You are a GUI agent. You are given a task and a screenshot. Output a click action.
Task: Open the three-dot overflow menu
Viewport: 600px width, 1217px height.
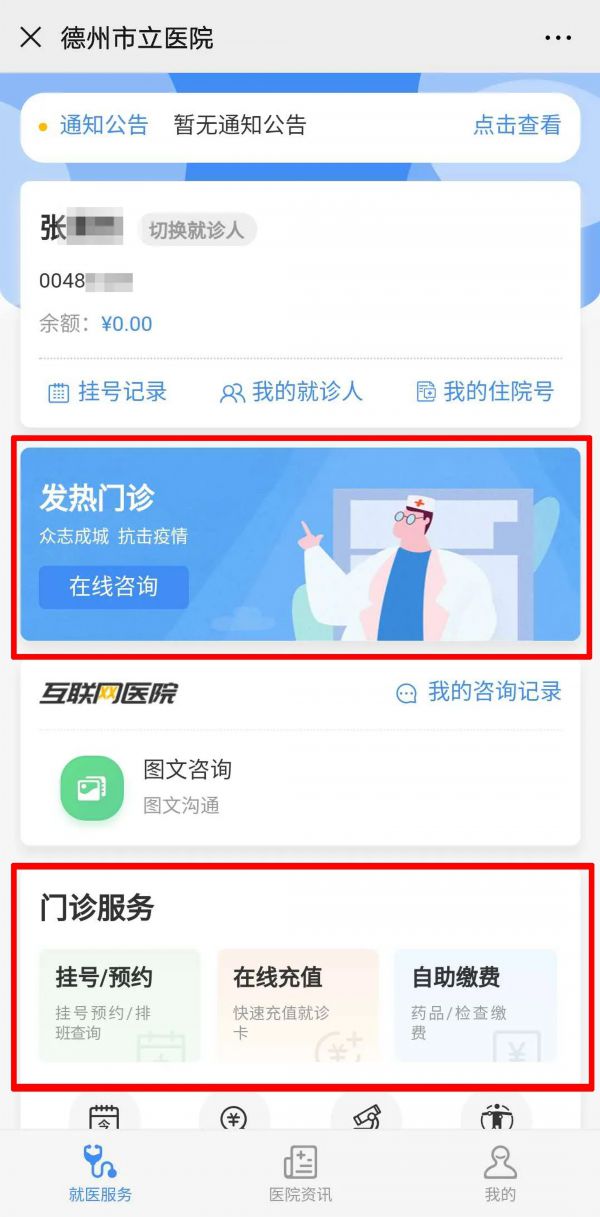coord(557,38)
